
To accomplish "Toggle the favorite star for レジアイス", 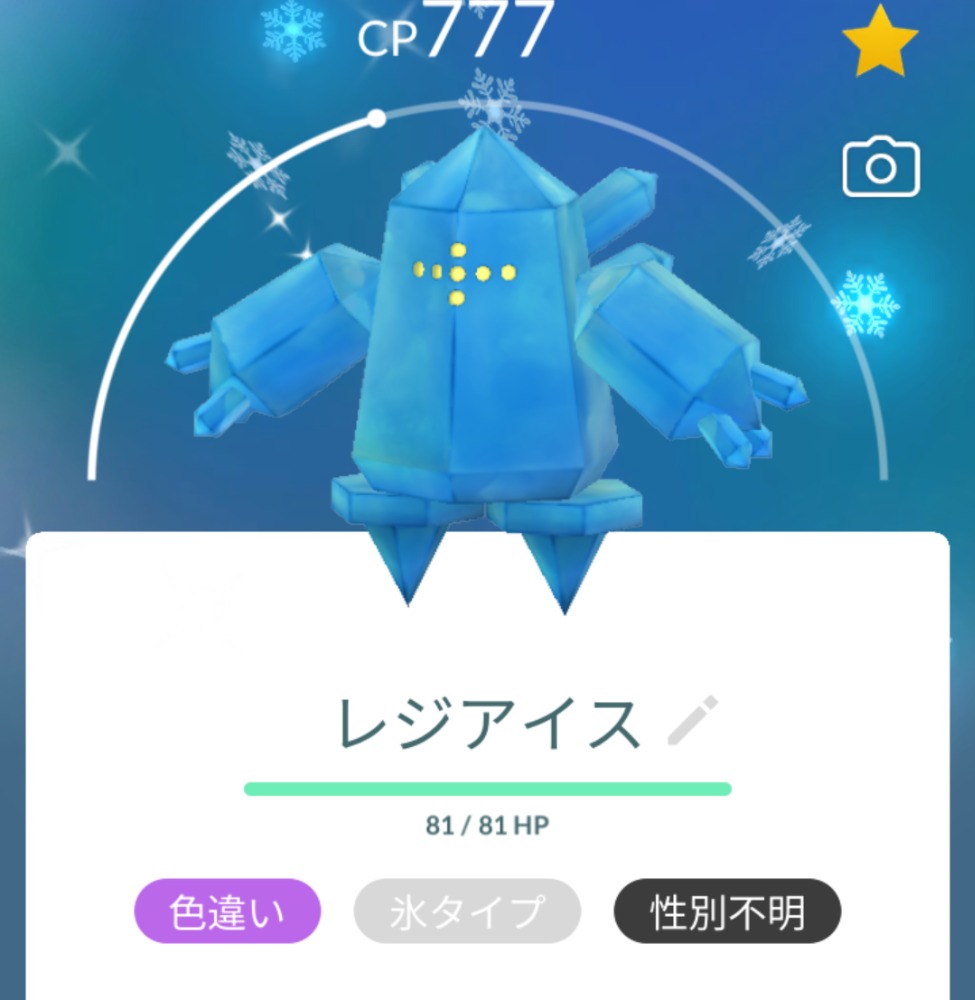I will (879, 40).
